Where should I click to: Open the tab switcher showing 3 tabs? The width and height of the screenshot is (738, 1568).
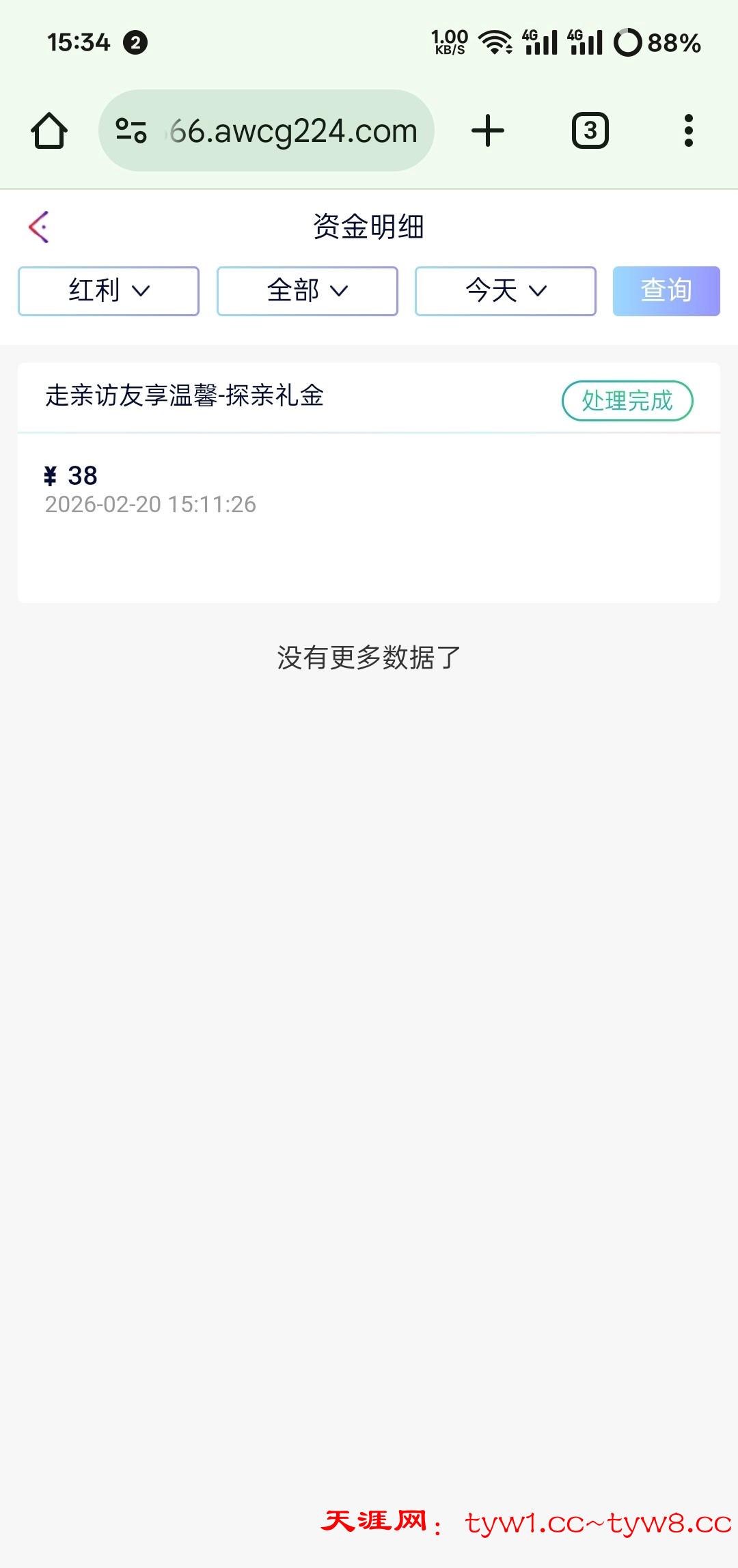(590, 130)
